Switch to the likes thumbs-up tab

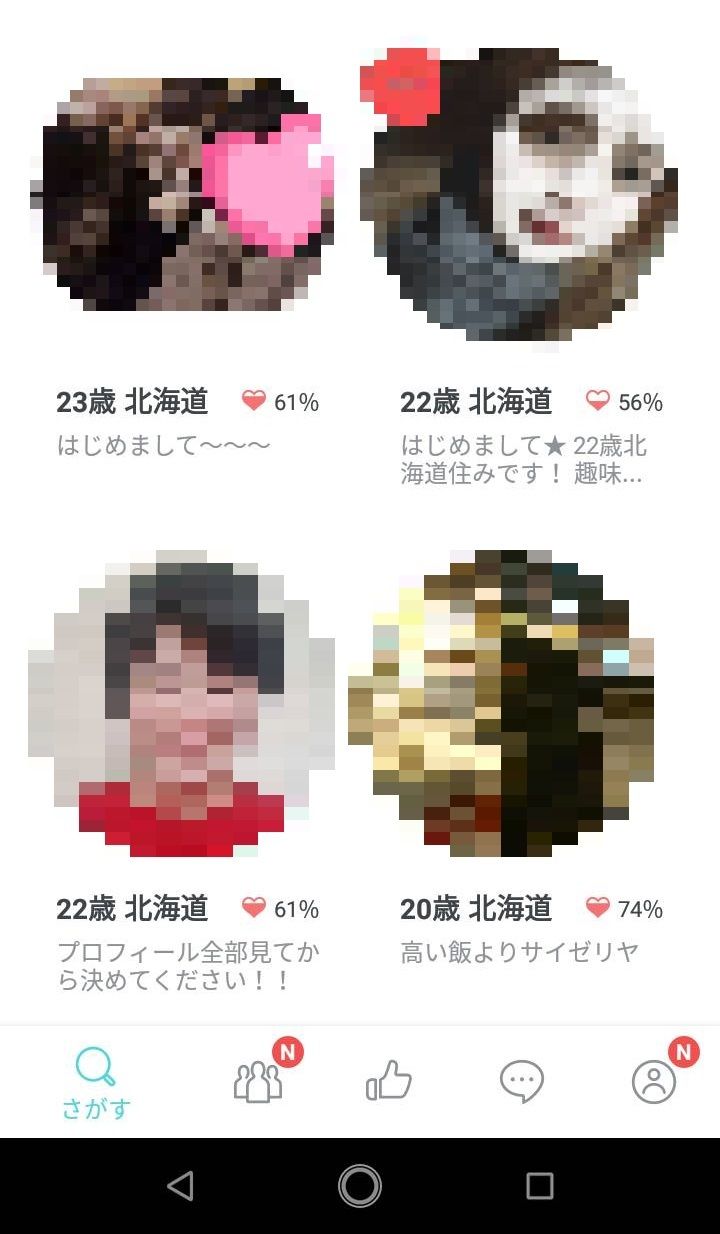pos(389,1081)
